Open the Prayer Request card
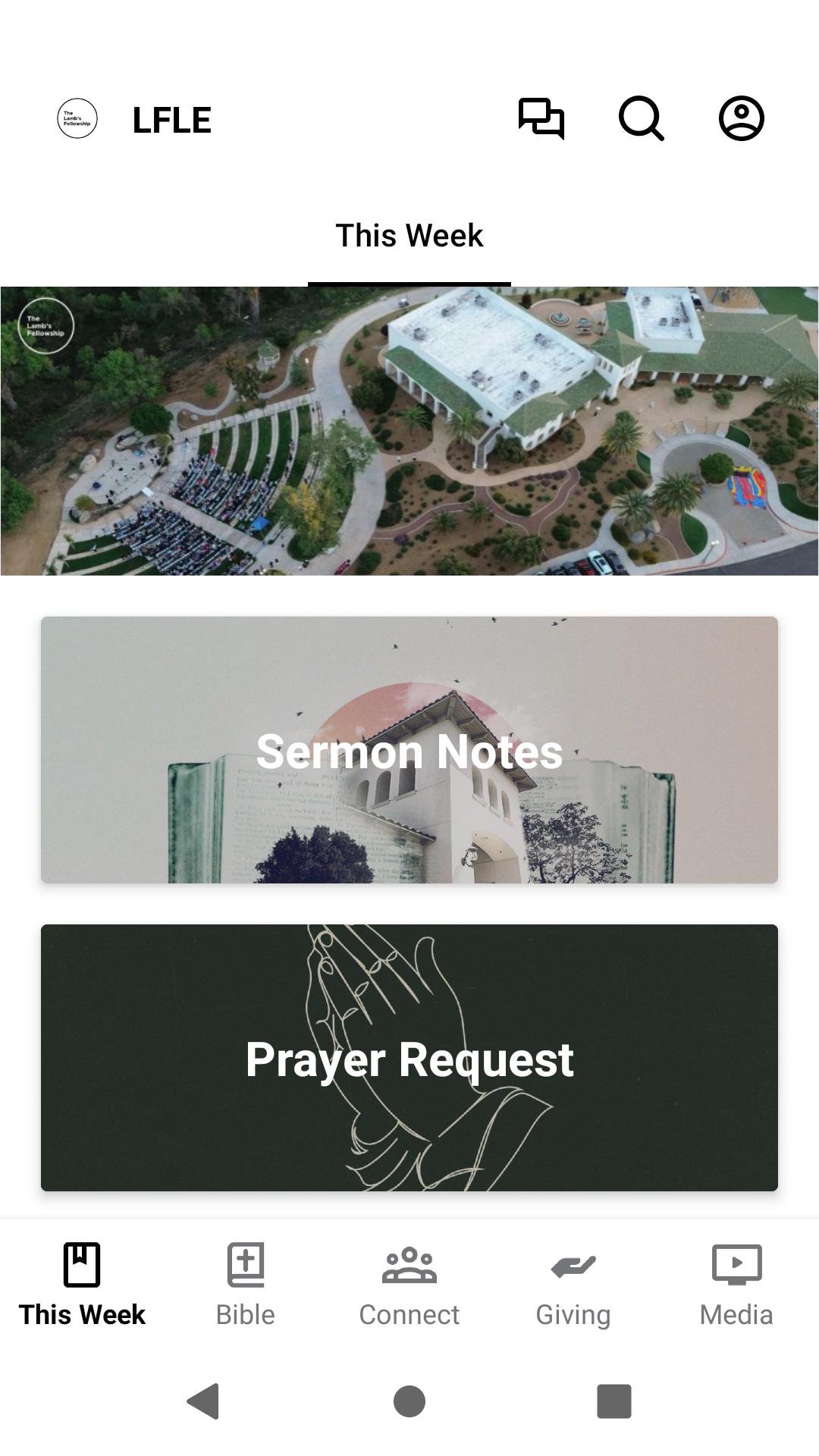 pyautogui.click(x=409, y=1058)
